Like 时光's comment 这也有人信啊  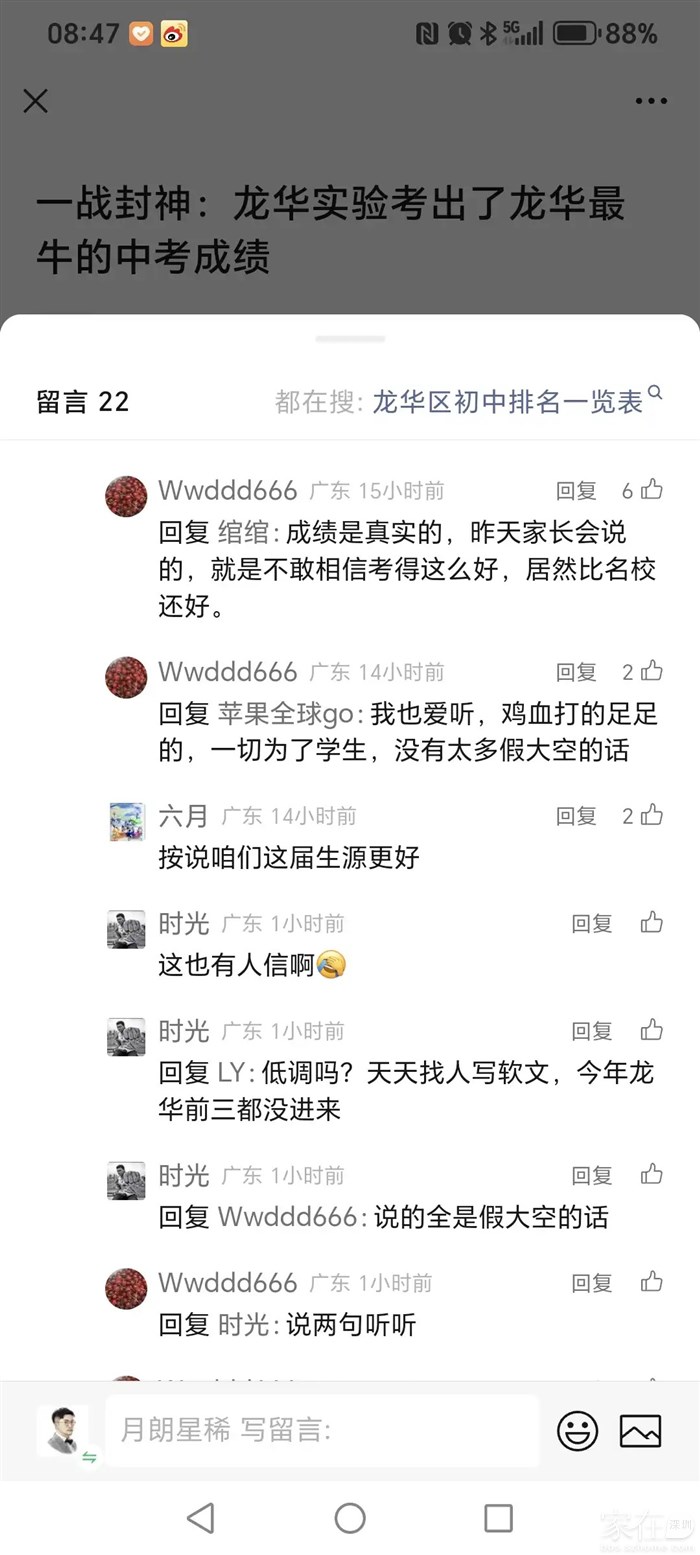pyautogui.click(x=652, y=922)
